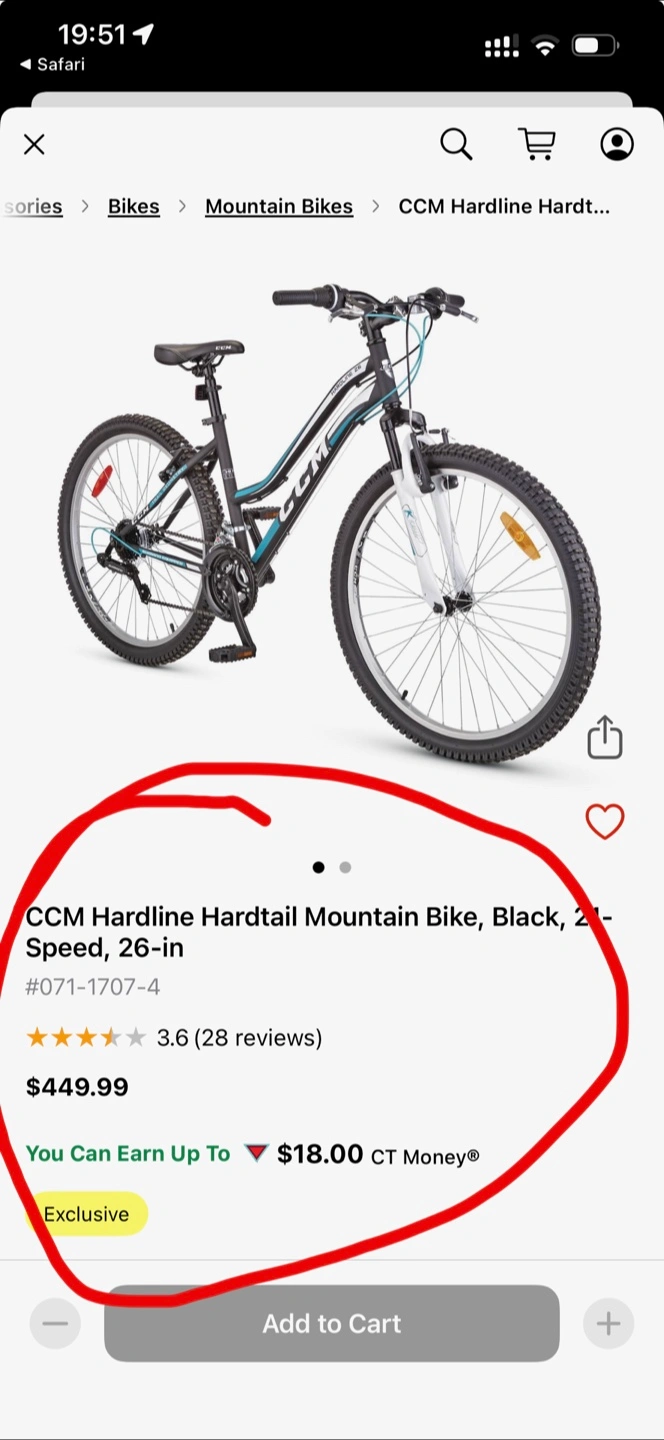Screen dimensions: 664x1440
Task: Decrease quantity with the minus button
Action: [x=55, y=1324]
